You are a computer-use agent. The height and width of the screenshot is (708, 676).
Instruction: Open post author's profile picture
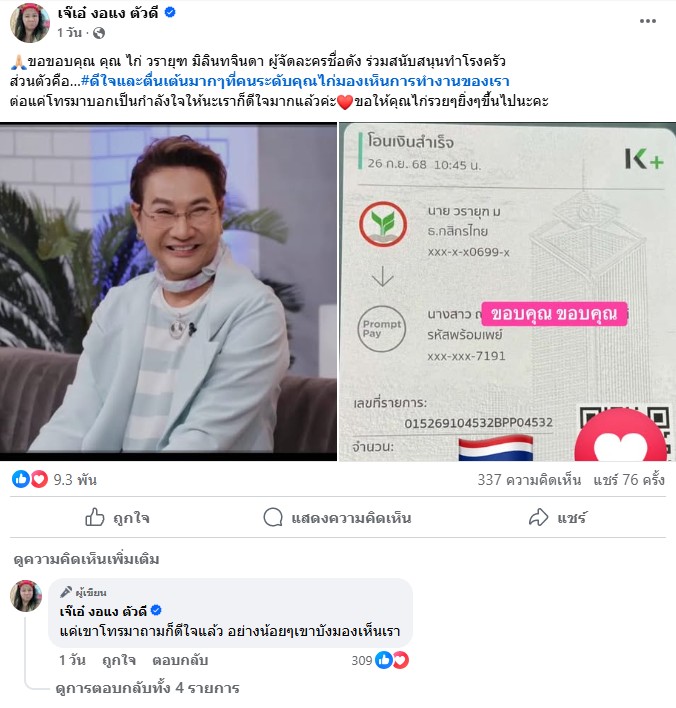click(30, 22)
